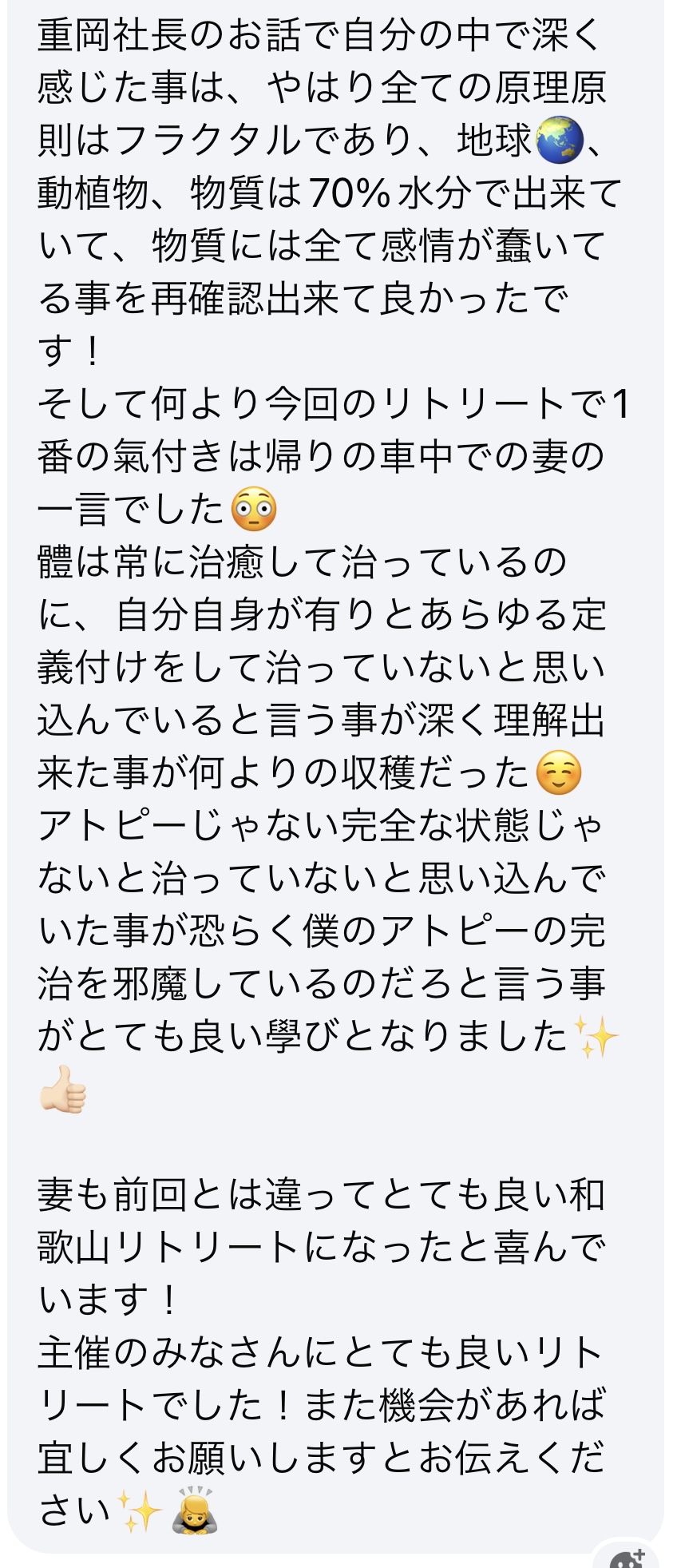Add an emoji reaction to this message
Image resolution: width=673 pixels, height=1568 pixels.
click(x=628, y=1557)
